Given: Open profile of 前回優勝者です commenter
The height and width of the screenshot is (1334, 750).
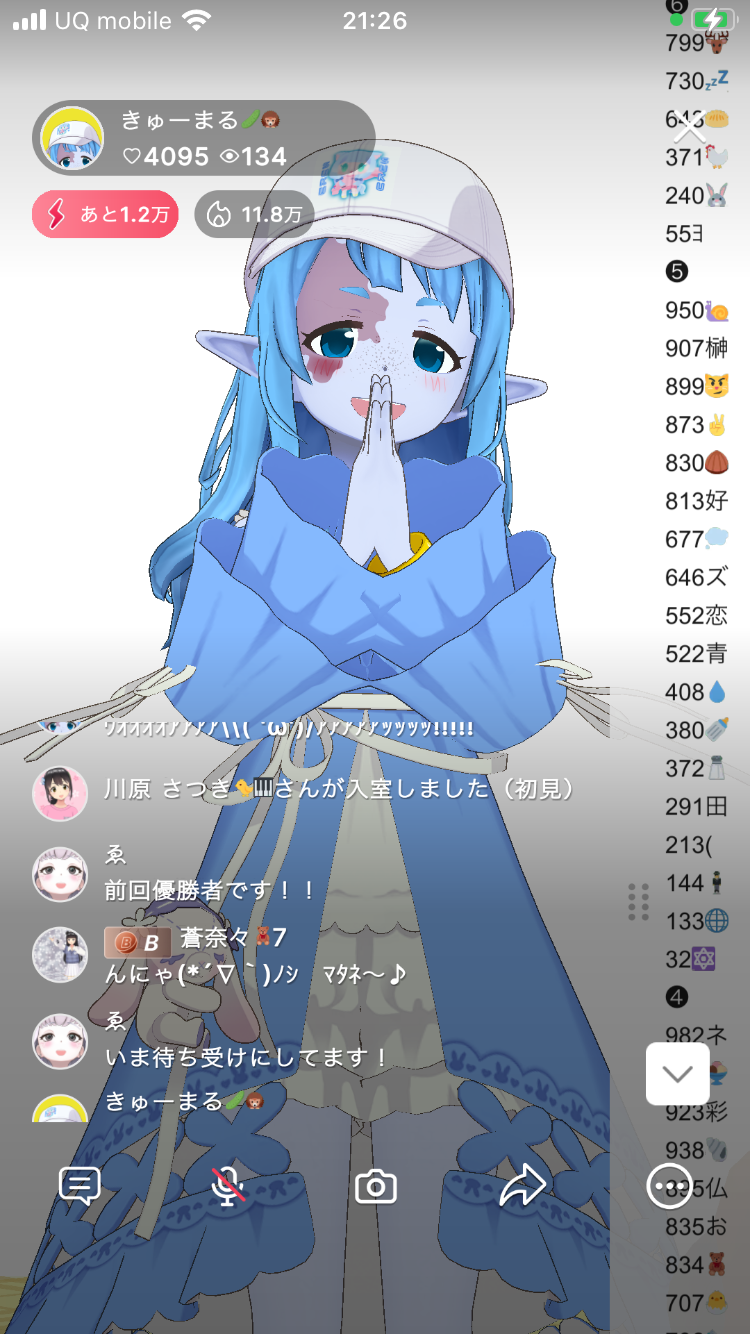Looking at the screenshot, I should point(61,874).
